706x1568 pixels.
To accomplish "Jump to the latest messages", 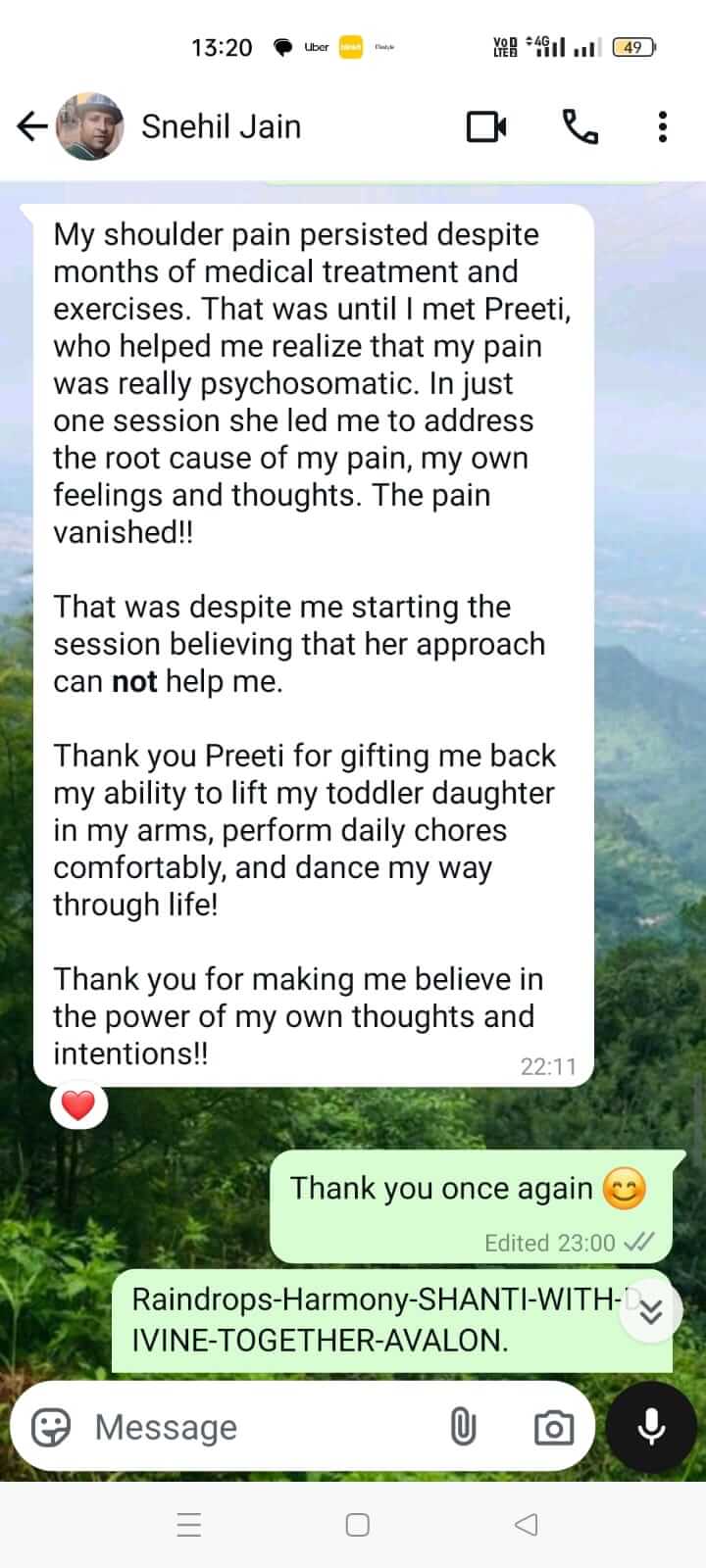I will (x=651, y=1311).
